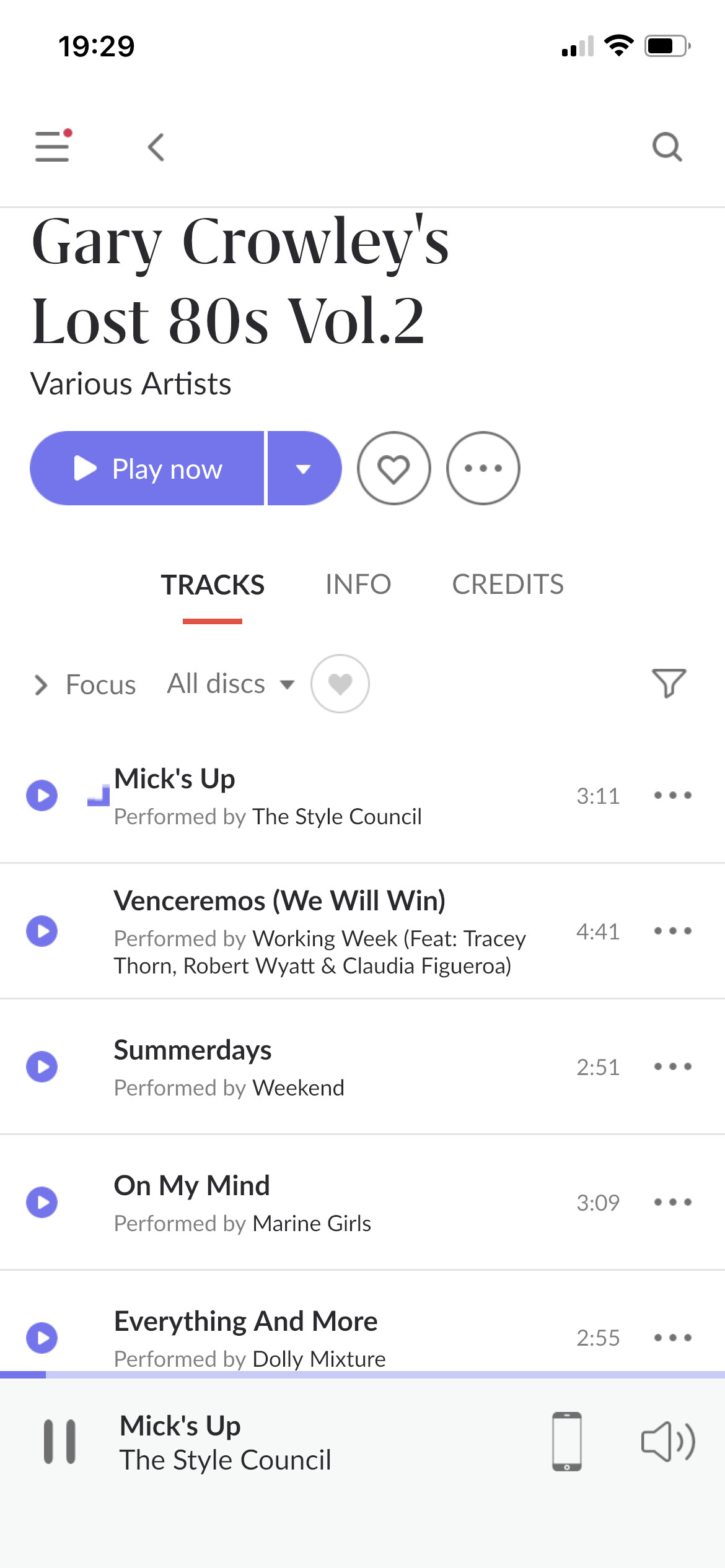The image size is (725, 1568).
Task: Select the playback device phone icon
Action: (x=567, y=1442)
